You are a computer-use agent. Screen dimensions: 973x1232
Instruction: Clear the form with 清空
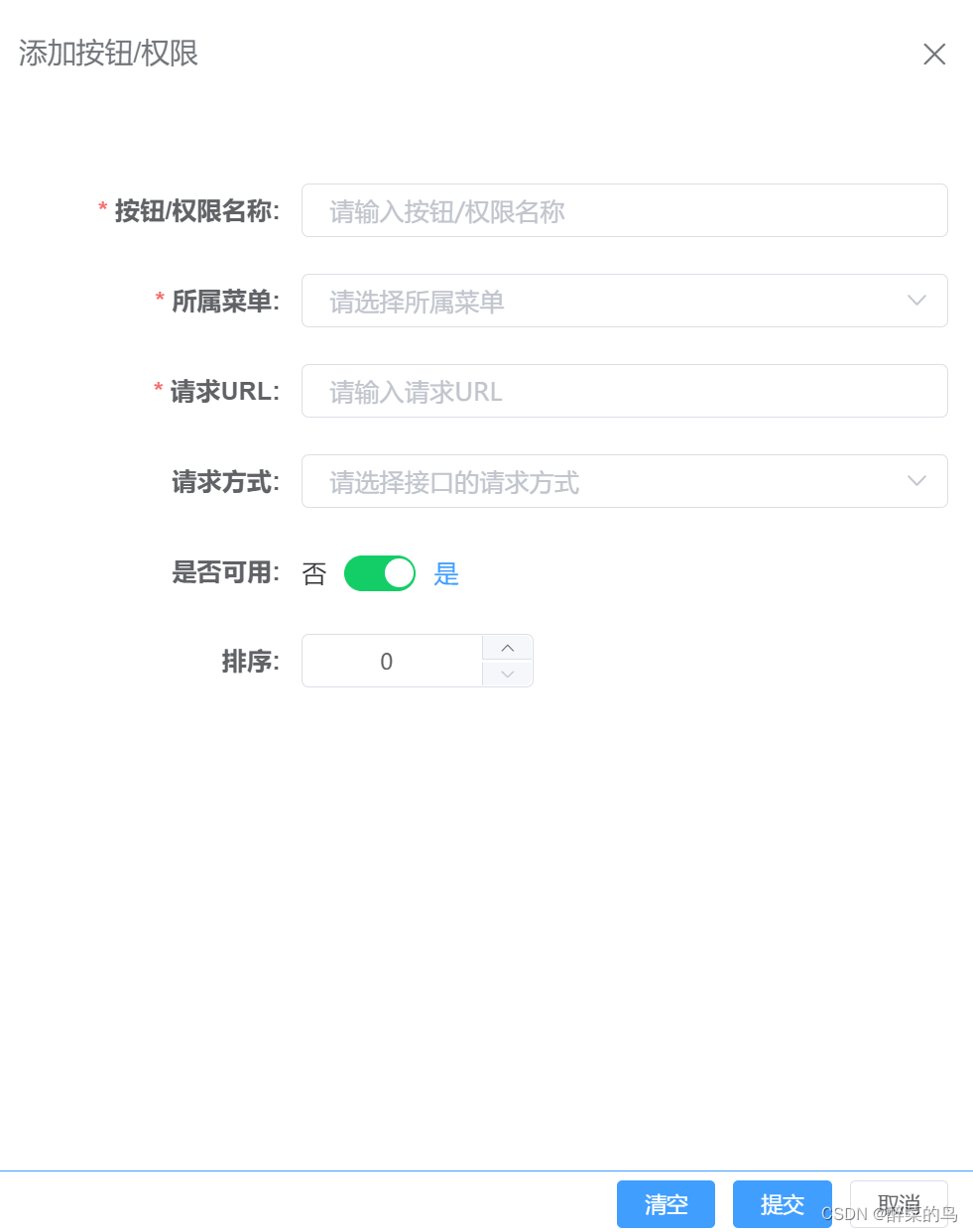666,1204
